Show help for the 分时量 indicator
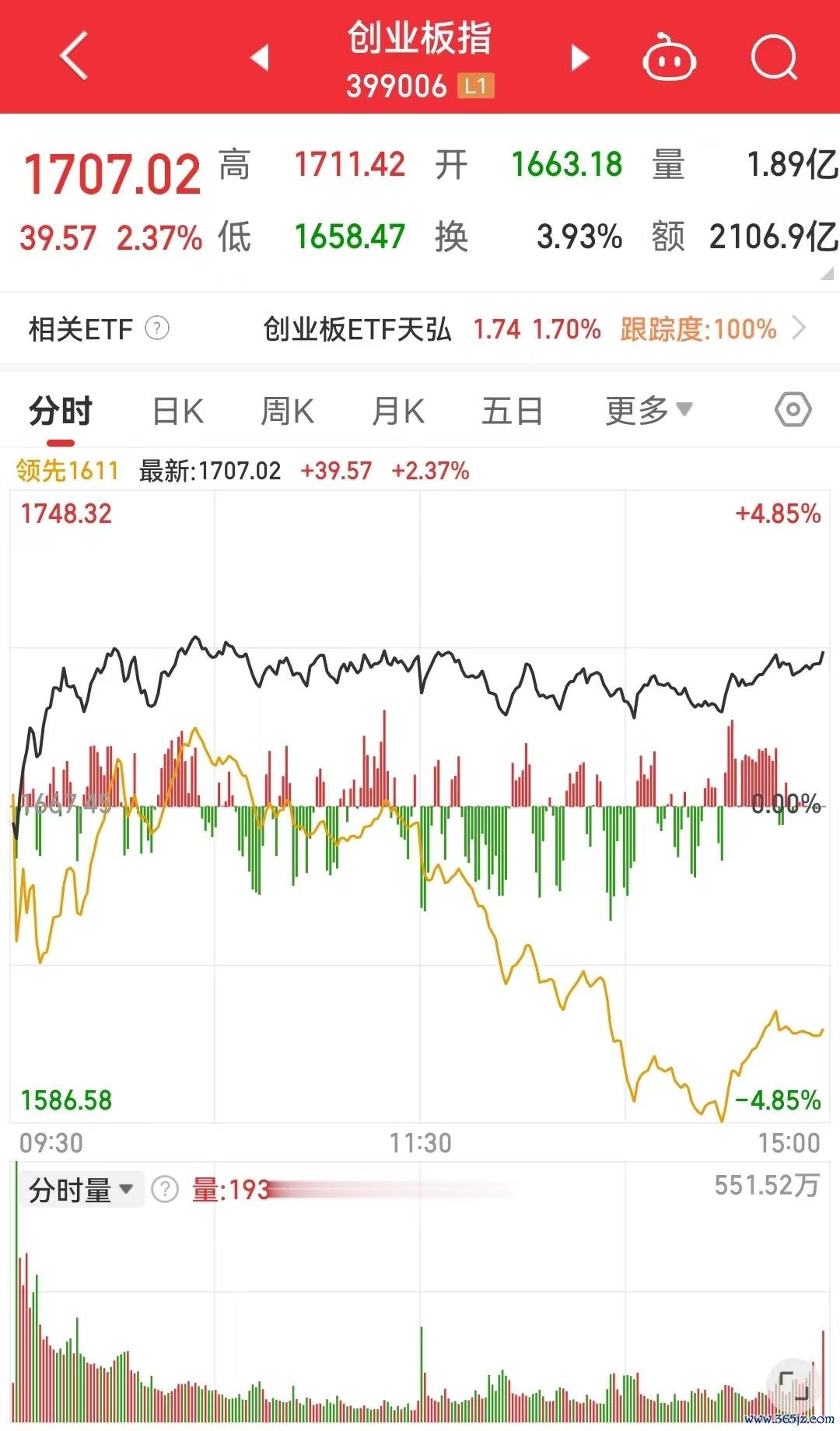 (x=165, y=1189)
